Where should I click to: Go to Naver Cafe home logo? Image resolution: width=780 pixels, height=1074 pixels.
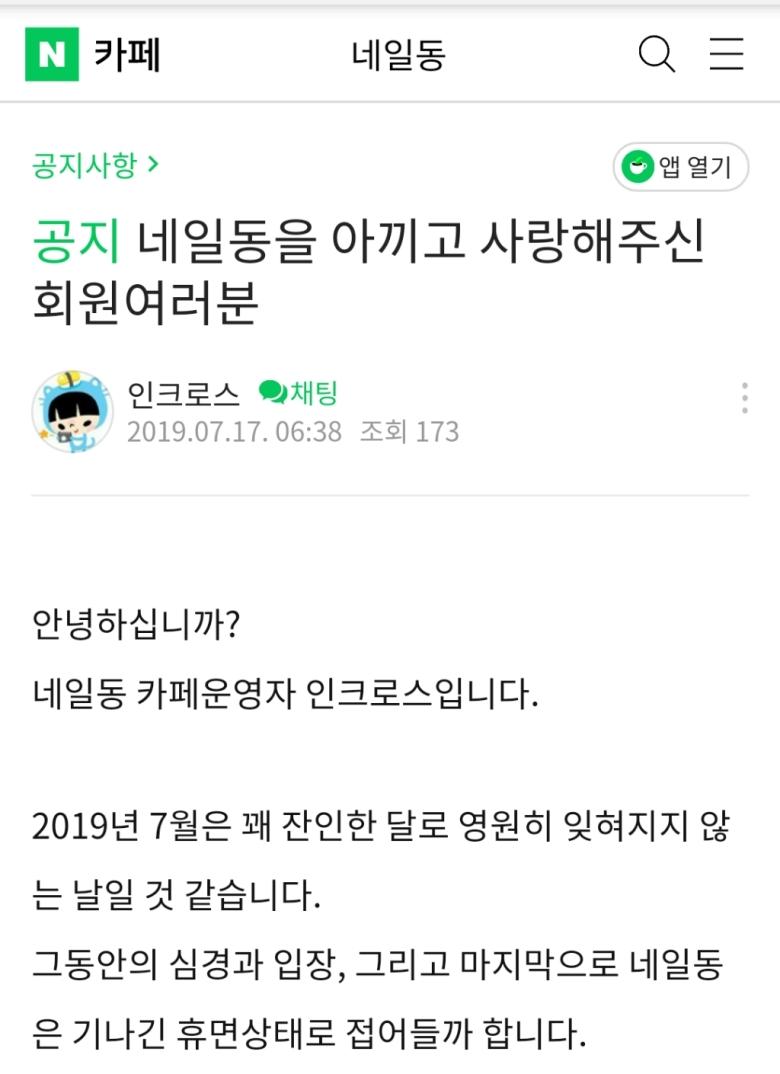tap(92, 54)
